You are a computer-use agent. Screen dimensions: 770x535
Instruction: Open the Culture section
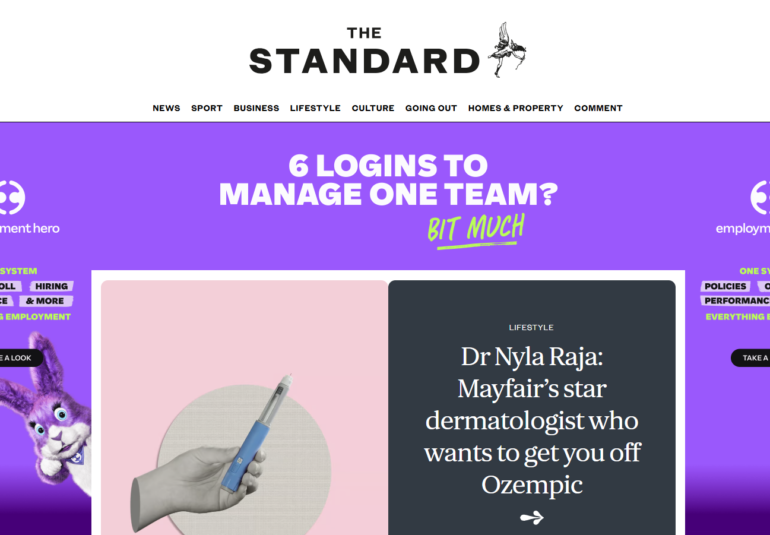[373, 108]
